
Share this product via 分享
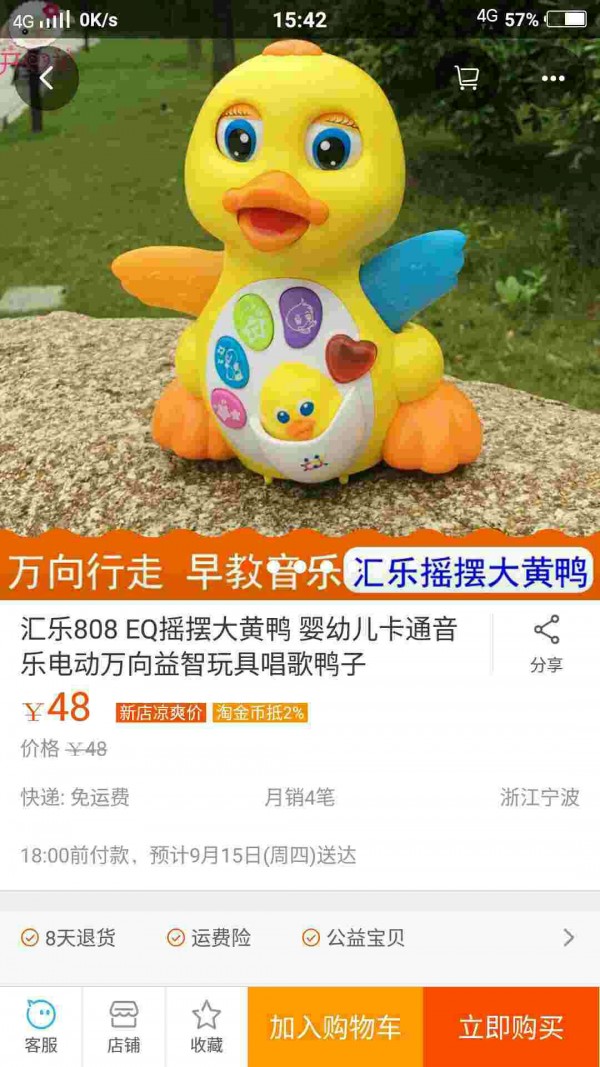(546, 645)
